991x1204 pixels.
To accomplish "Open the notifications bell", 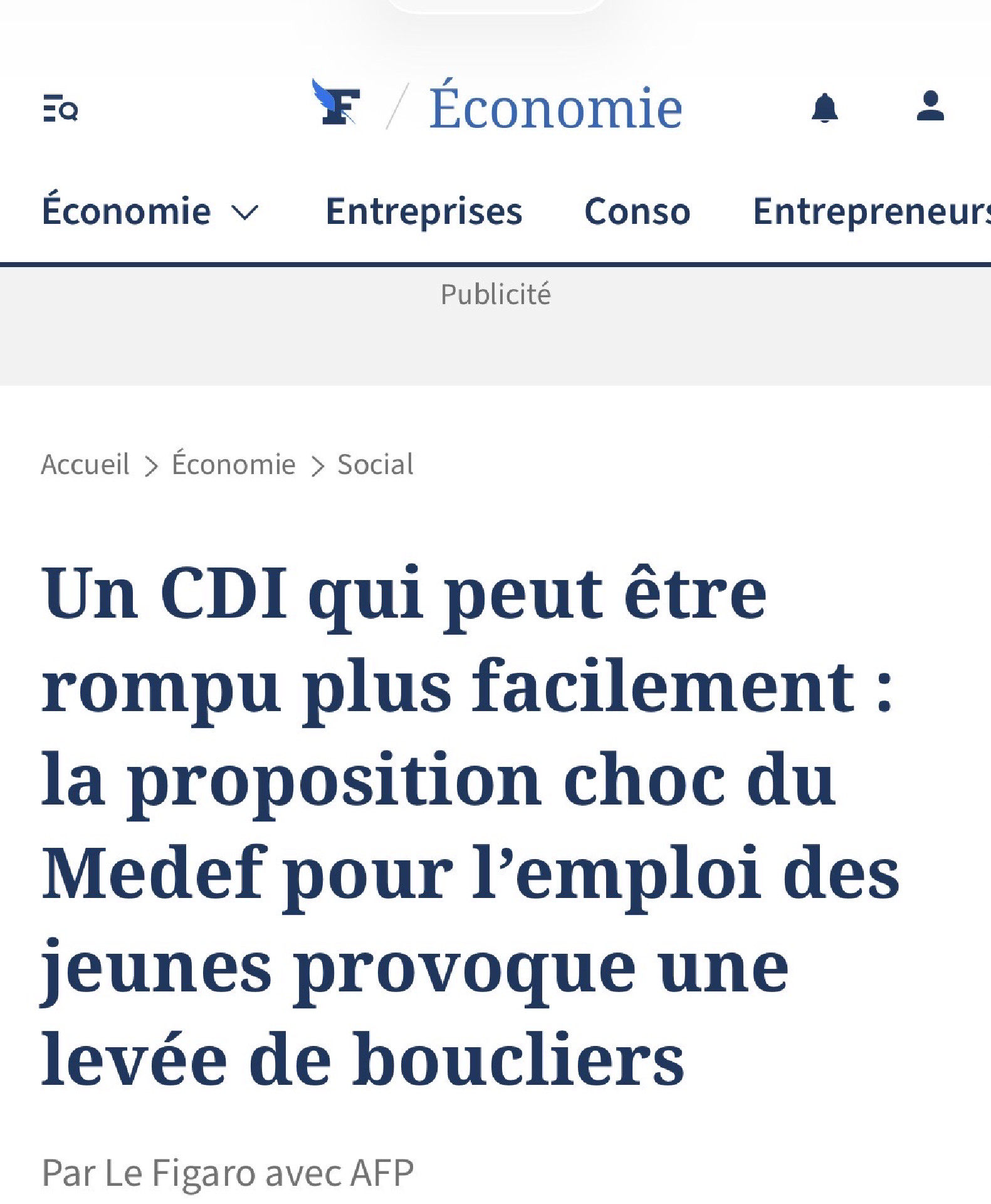I will pyautogui.click(x=824, y=108).
